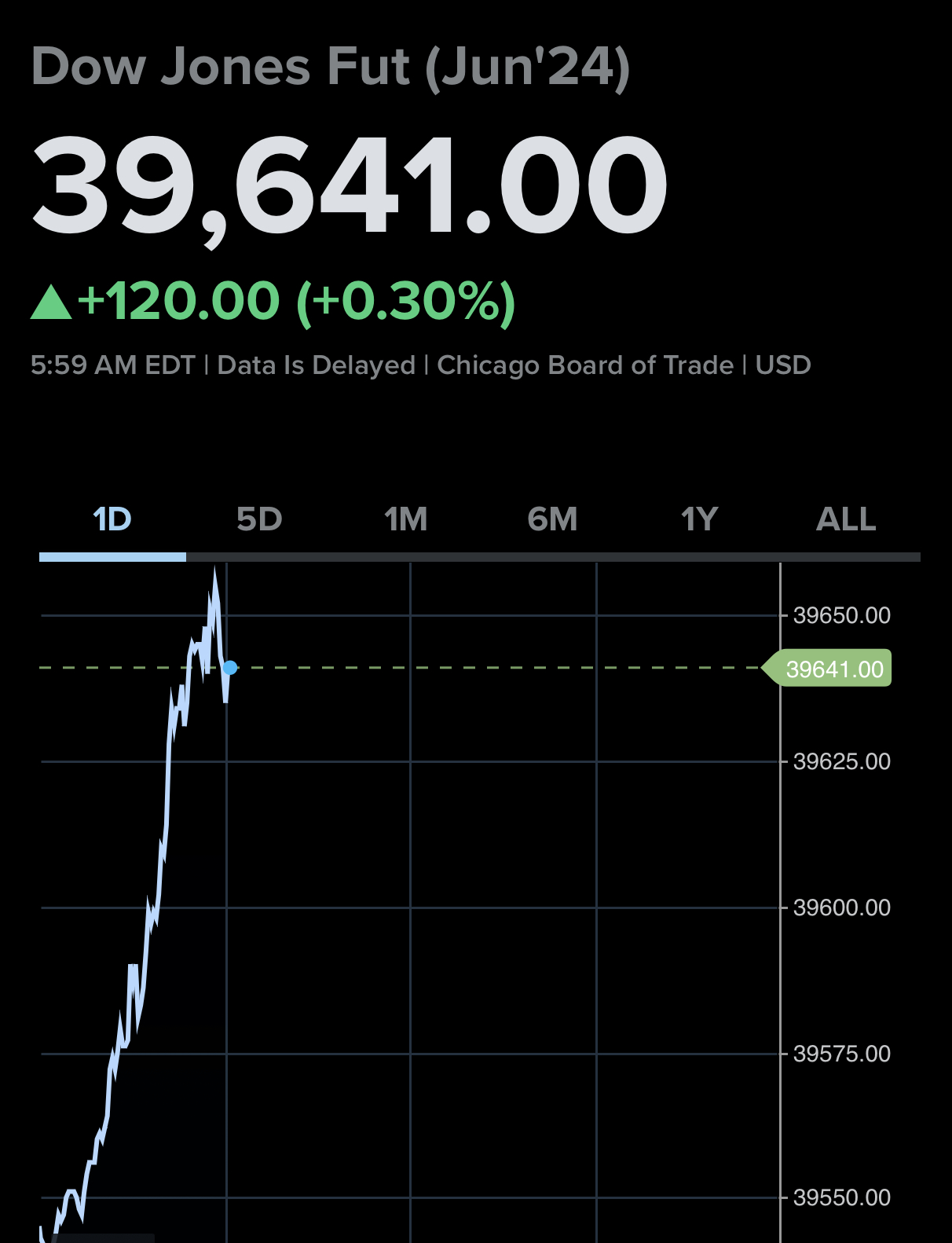
Task: Display ALL time chart range
Action: pos(846,519)
